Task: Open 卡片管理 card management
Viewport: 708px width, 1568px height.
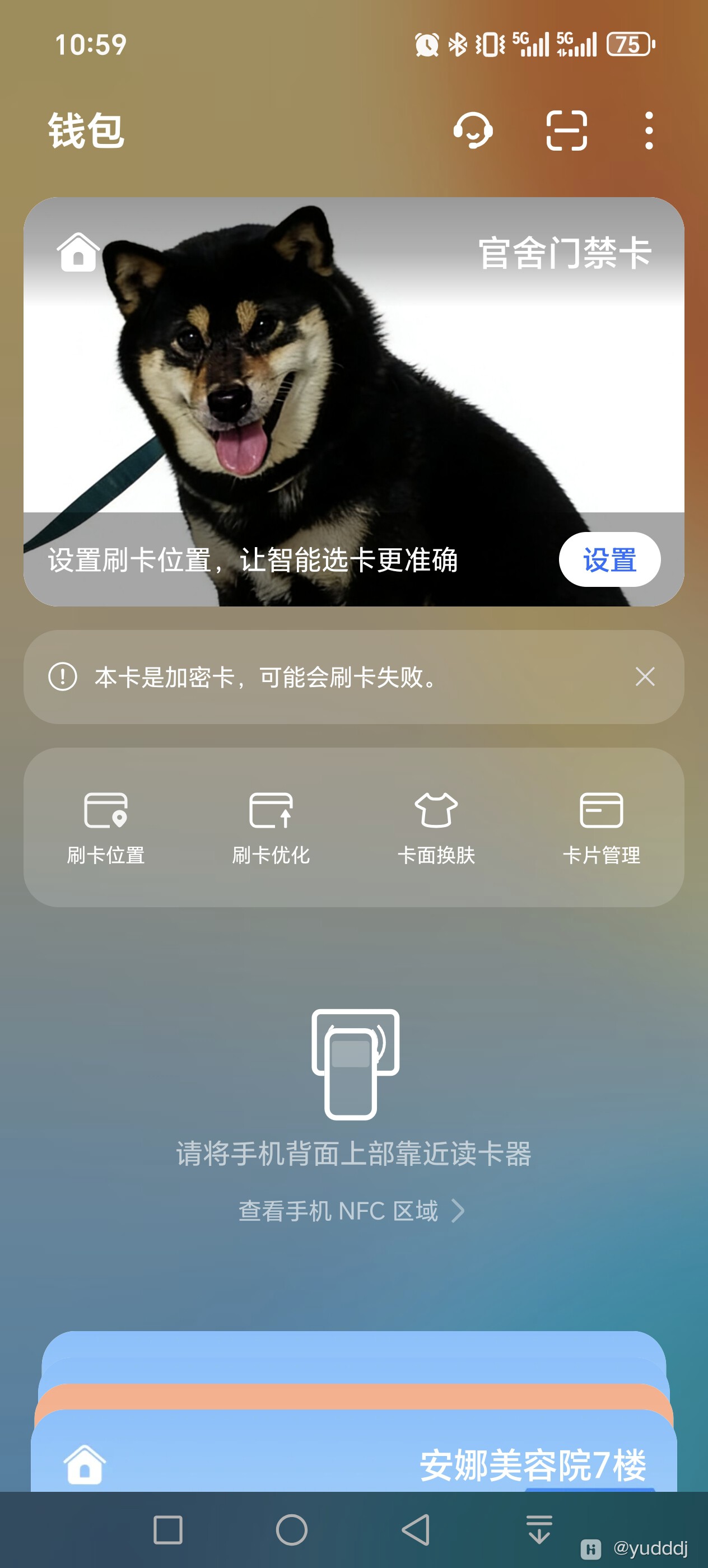Action: [x=601, y=827]
